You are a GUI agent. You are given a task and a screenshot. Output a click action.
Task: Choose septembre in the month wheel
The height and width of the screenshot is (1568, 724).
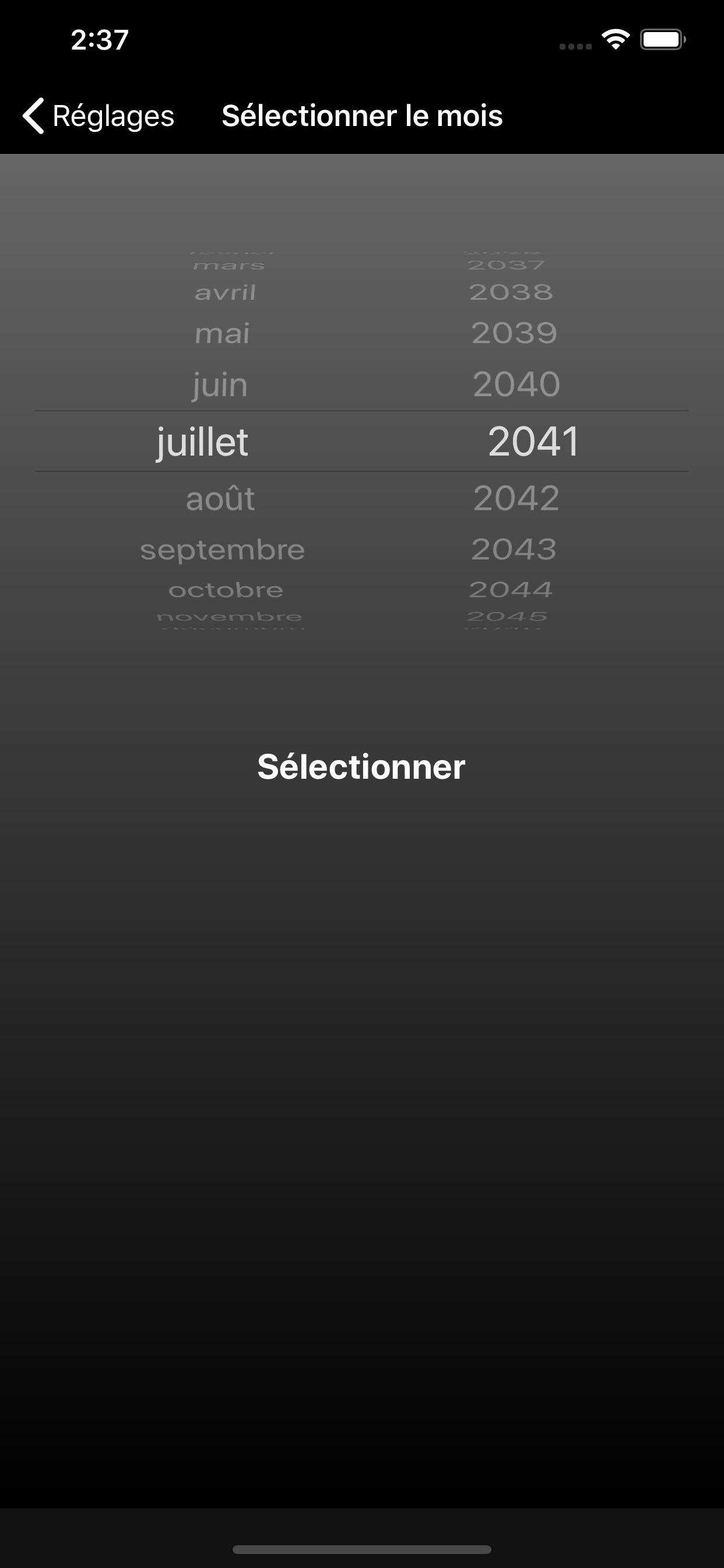(x=222, y=550)
